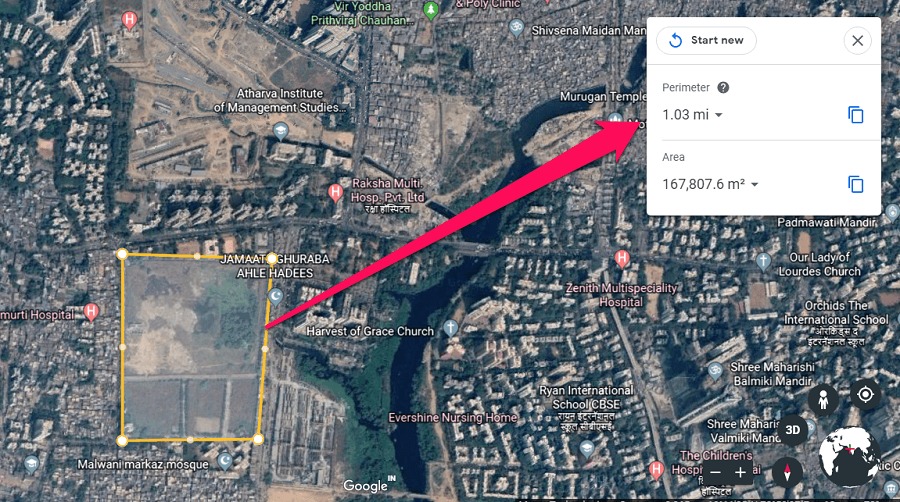Enter Street View with the pegman
900x502 pixels.
click(823, 400)
